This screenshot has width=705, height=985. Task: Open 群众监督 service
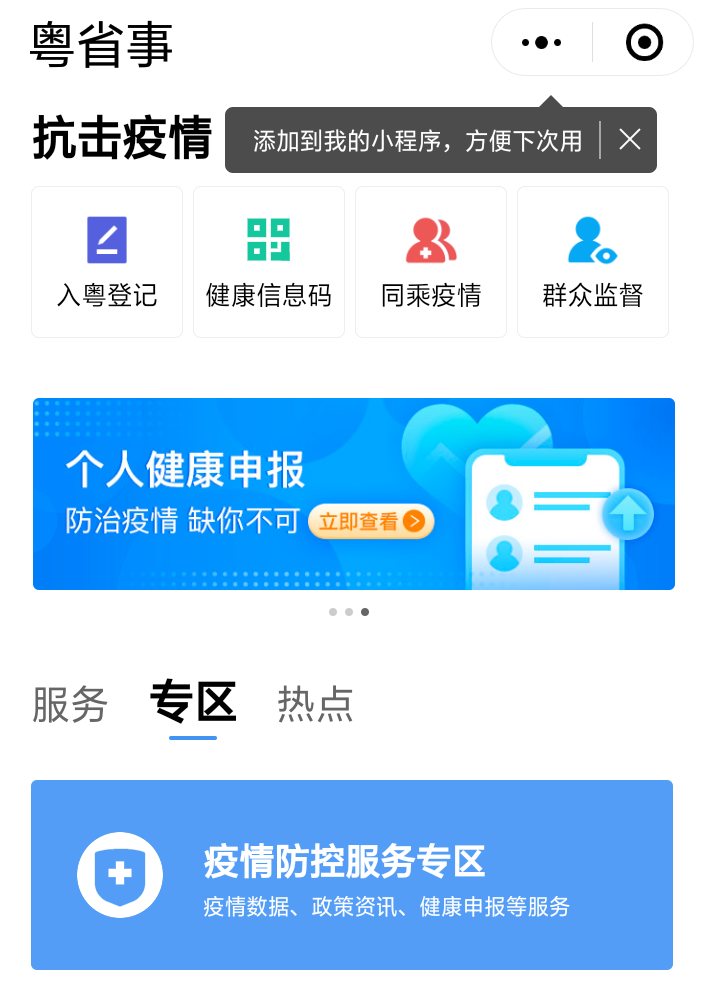[593, 262]
